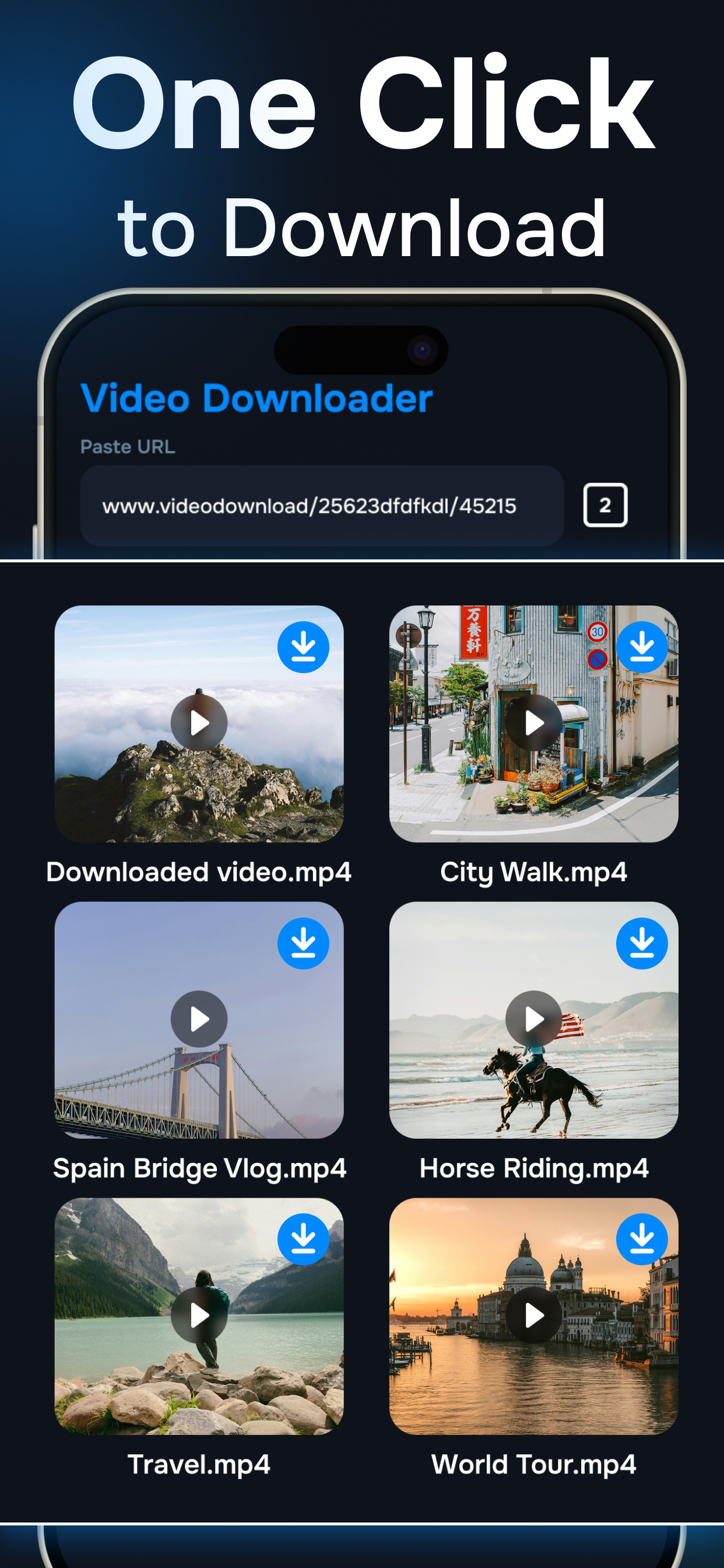Select the Horse Riding.mp4 file name
The image size is (724, 1568).
click(x=534, y=1168)
